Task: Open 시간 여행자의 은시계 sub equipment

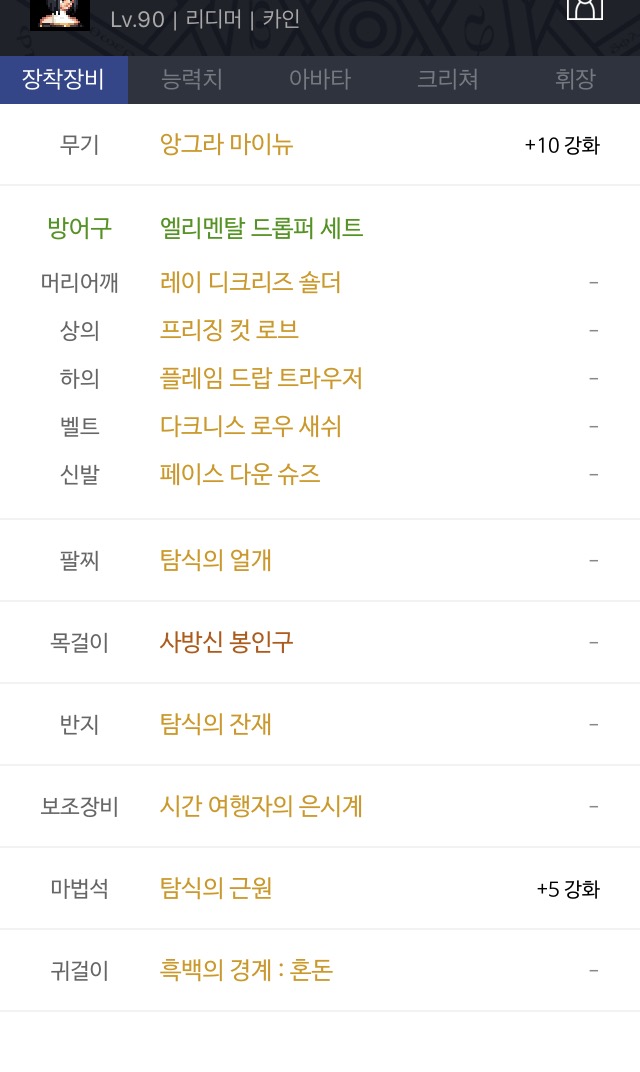Action: [261, 806]
